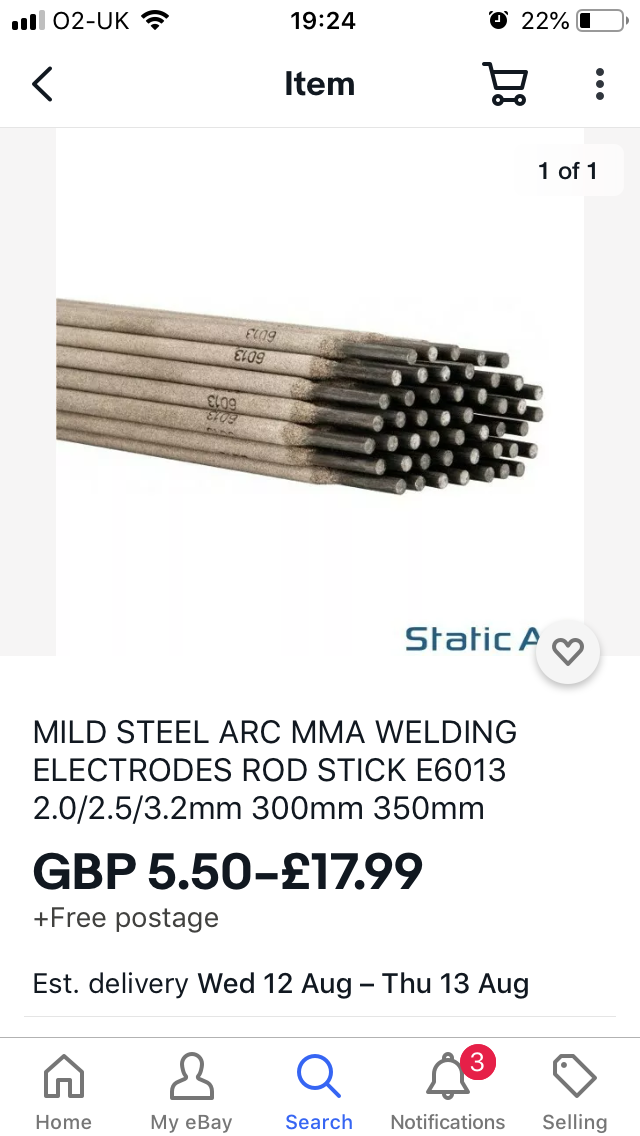640x1136 pixels.
Task: Switch to the Search tab
Action: click(319, 1092)
